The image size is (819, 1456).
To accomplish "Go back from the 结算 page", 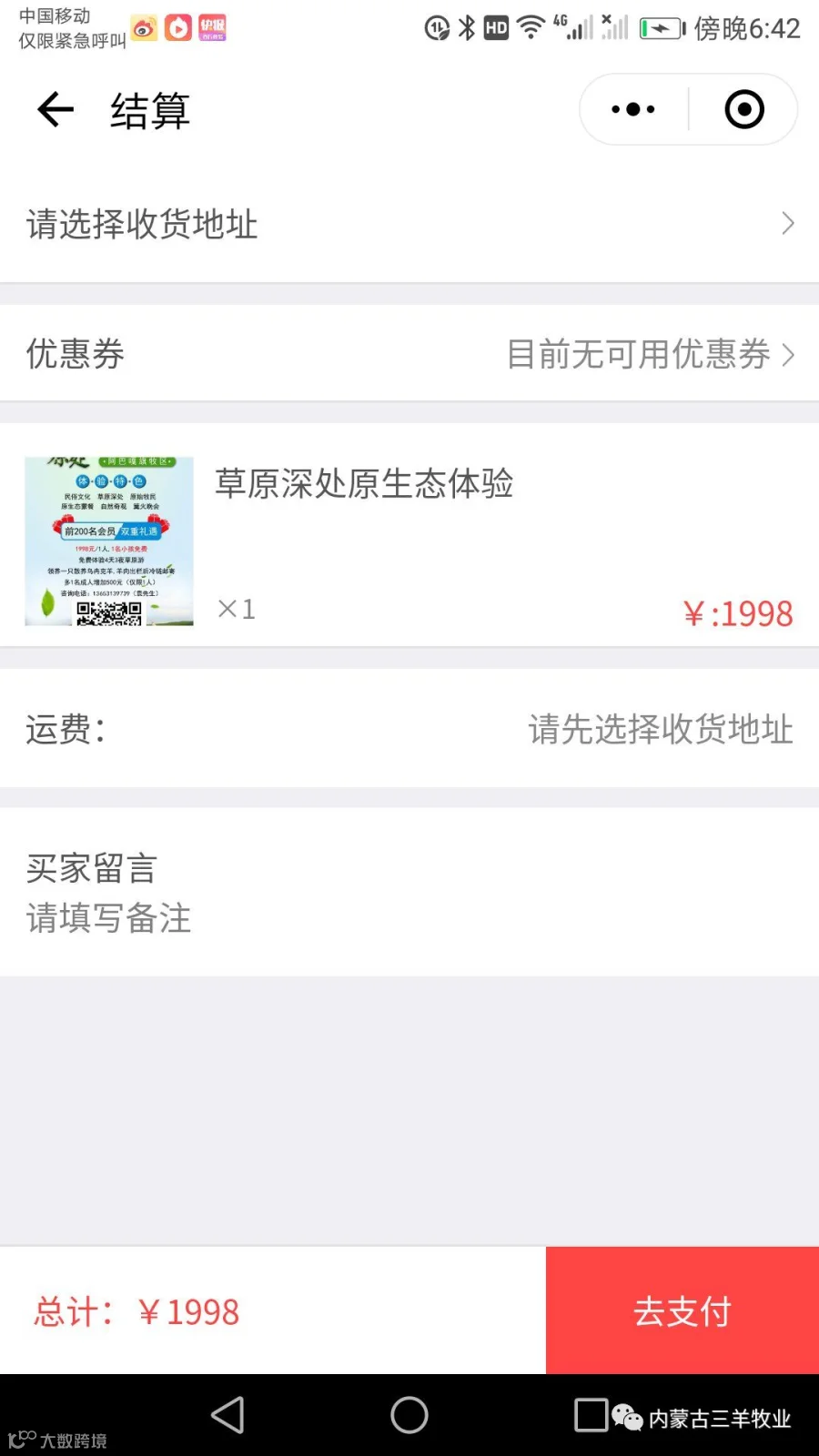I will (x=56, y=110).
